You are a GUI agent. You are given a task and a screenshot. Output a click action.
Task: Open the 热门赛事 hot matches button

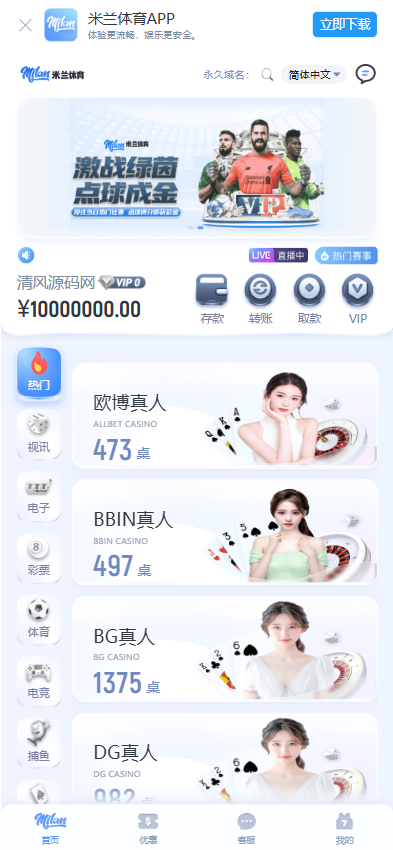click(x=346, y=255)
